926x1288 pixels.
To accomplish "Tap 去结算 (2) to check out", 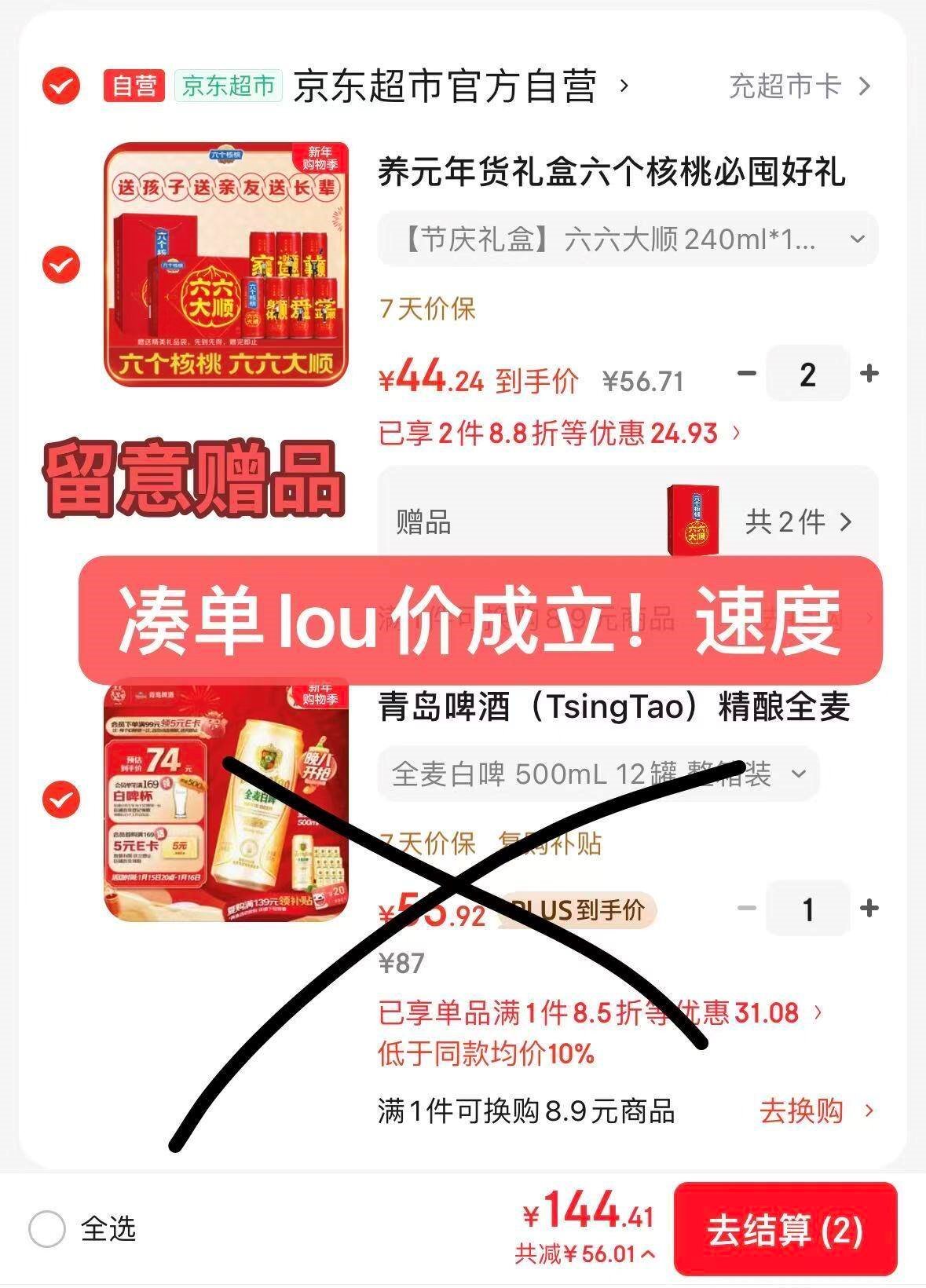I will coord(785,1230).
